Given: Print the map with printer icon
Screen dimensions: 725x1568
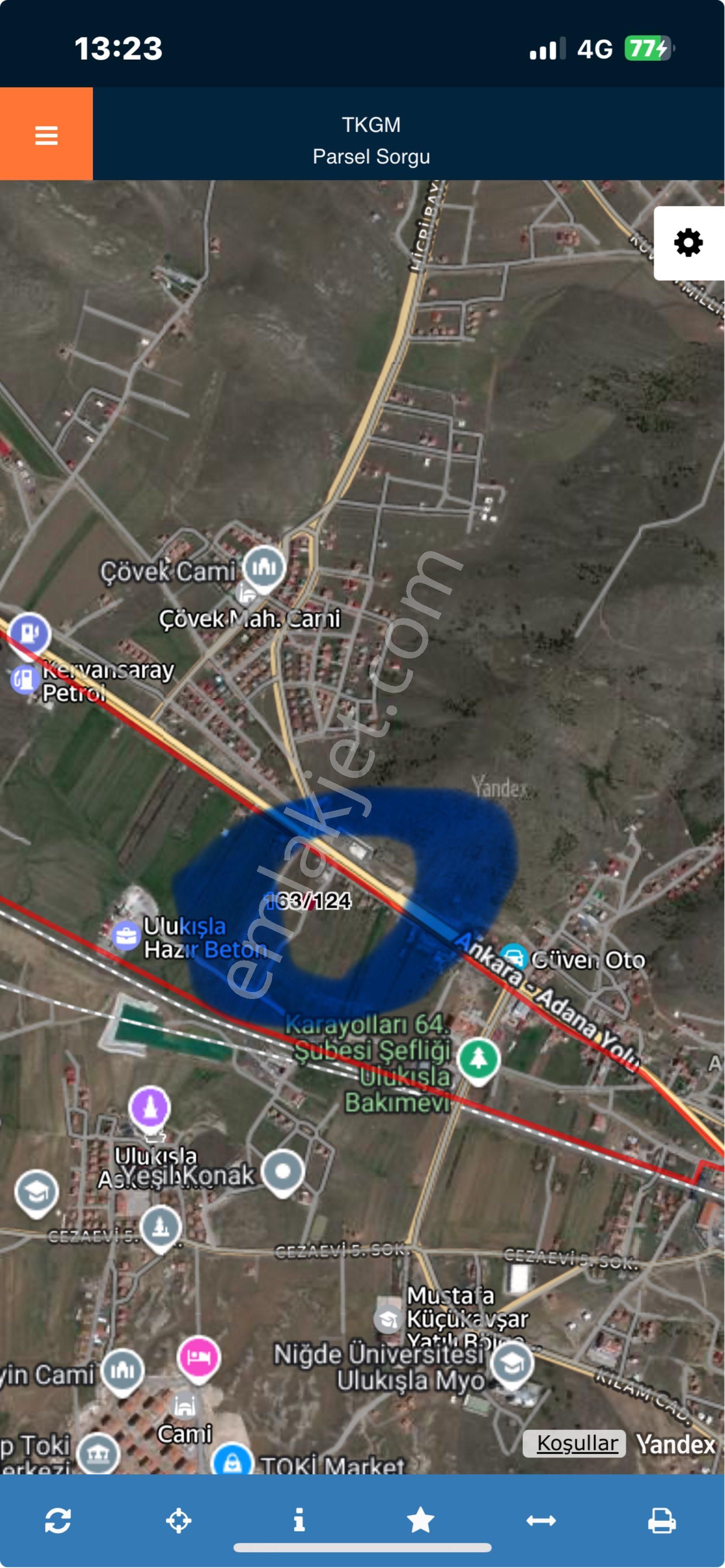Looking at the screenshot, I should tap(661, 1520).
